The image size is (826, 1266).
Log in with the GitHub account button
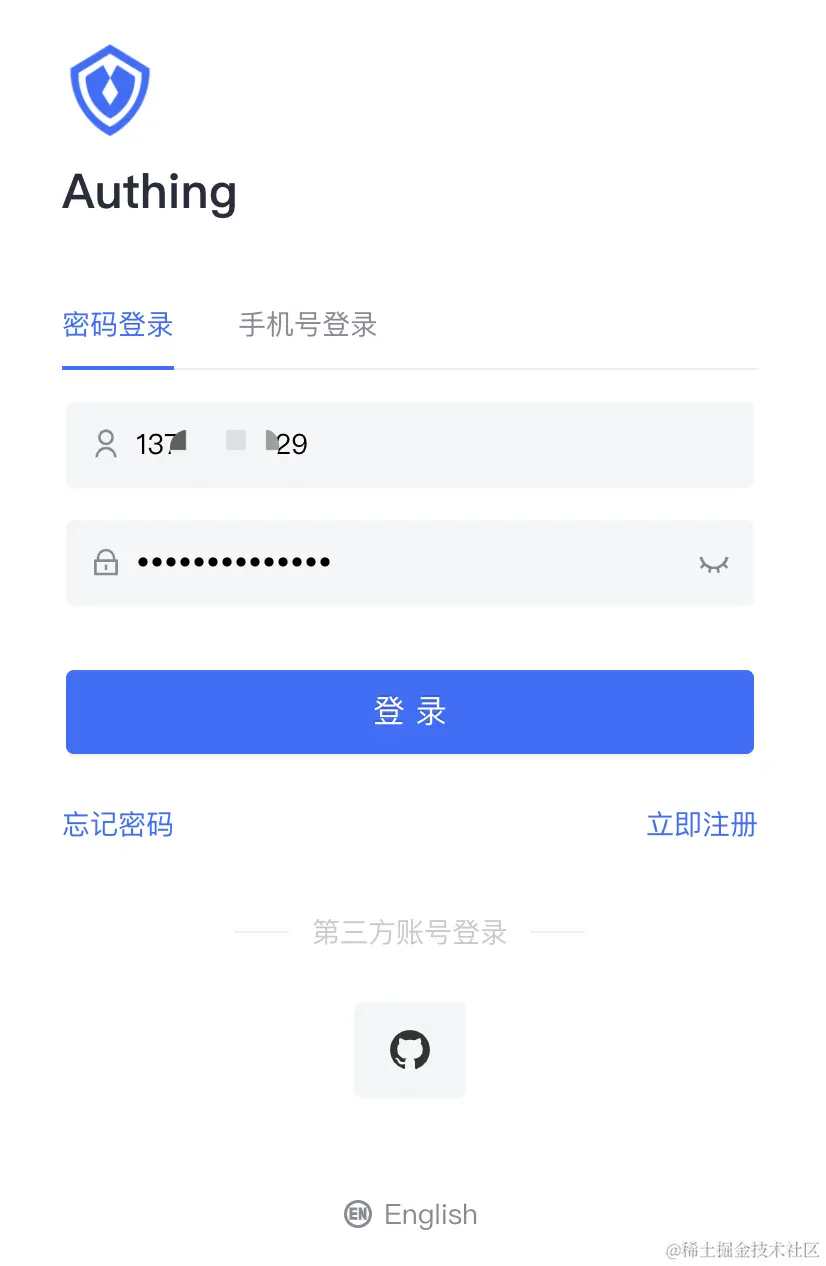point(410,1050)
